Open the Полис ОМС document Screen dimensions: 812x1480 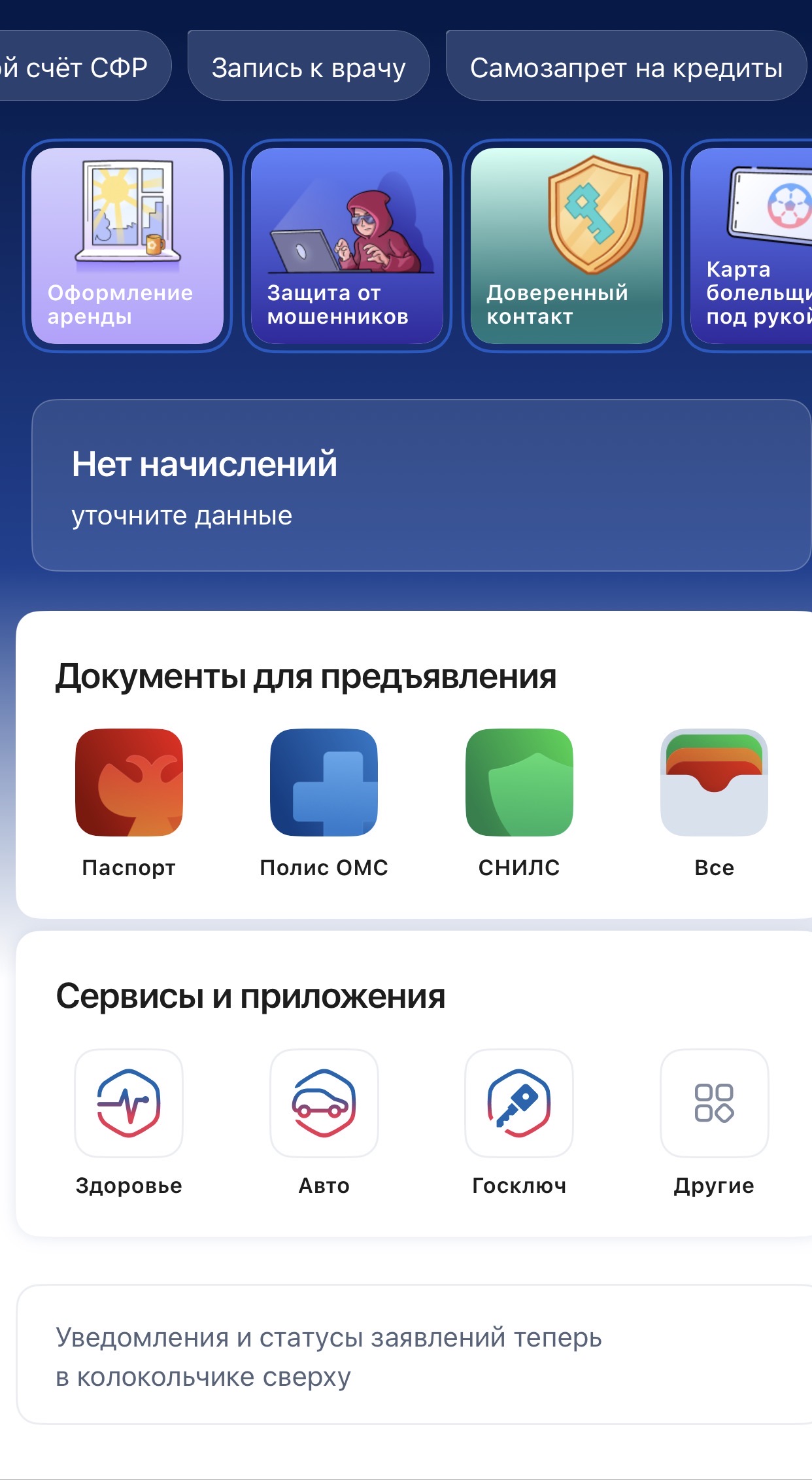pyautogui.click(x=324, y=783)
